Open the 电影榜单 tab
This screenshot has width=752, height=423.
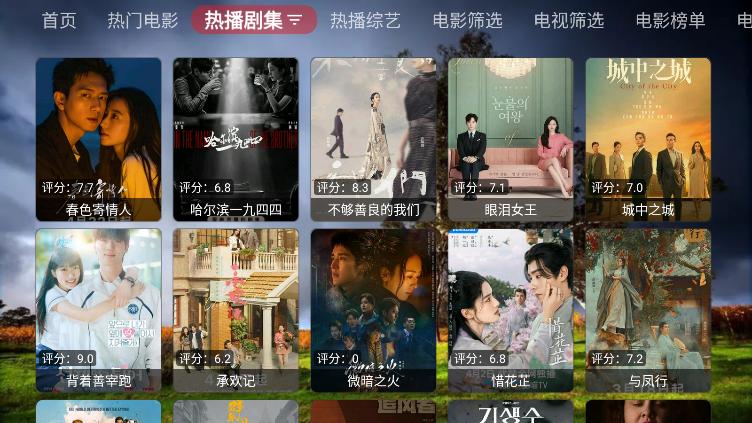click(670, 20)
